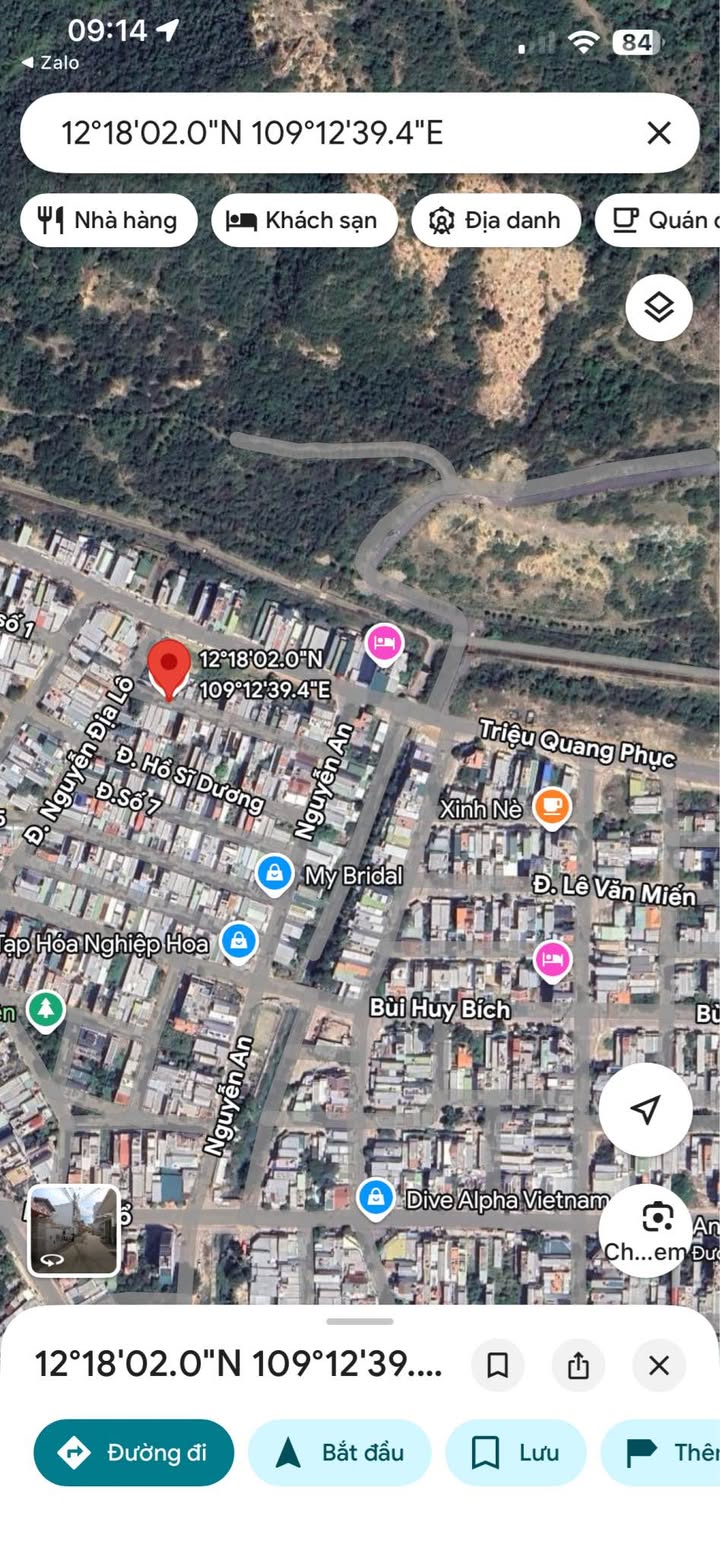Screen dimensions: 720x1557
Task: Select the Nhà hàng chip
Action: pyautogui.click(x=109, y=220)
